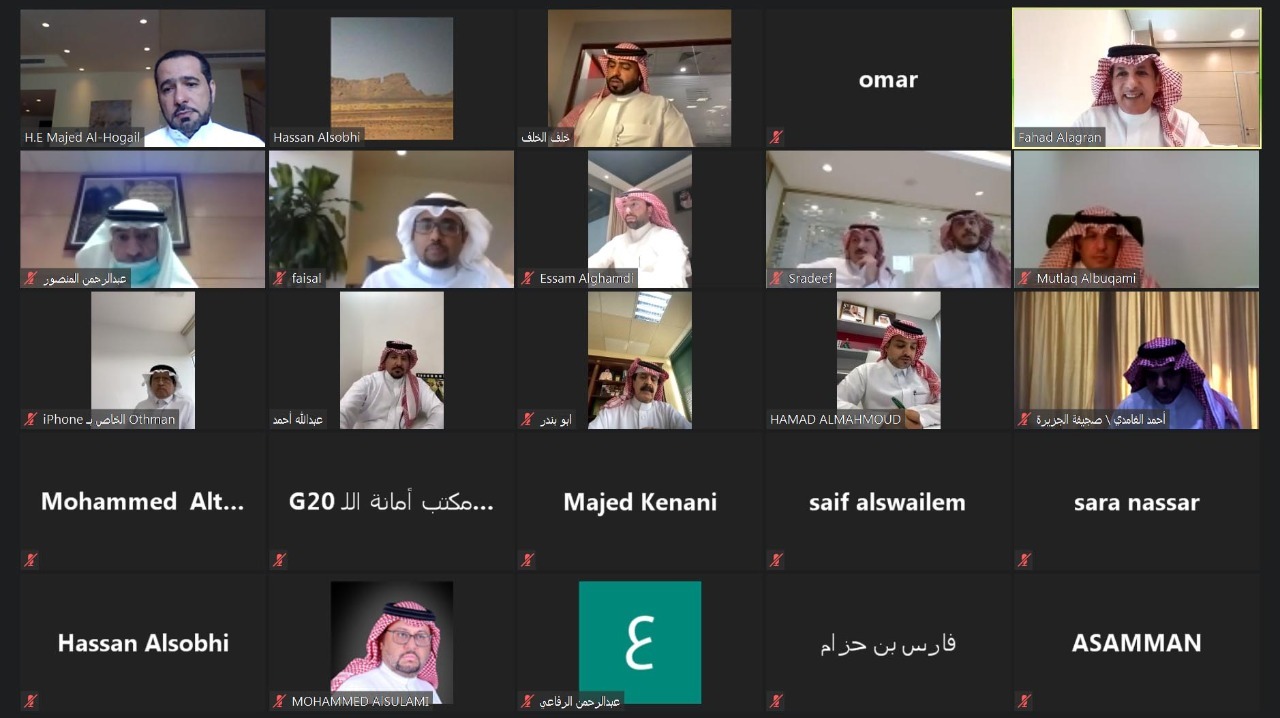Select faisal's video tile
Image resolution: width=1280 pixels, height=718 pixels.
[391, 219]
